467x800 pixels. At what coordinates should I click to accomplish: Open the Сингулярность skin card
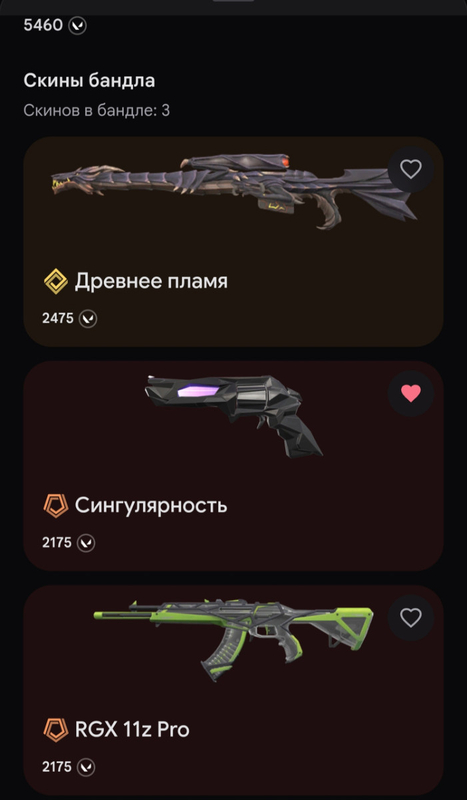click(x=233, y=466)
